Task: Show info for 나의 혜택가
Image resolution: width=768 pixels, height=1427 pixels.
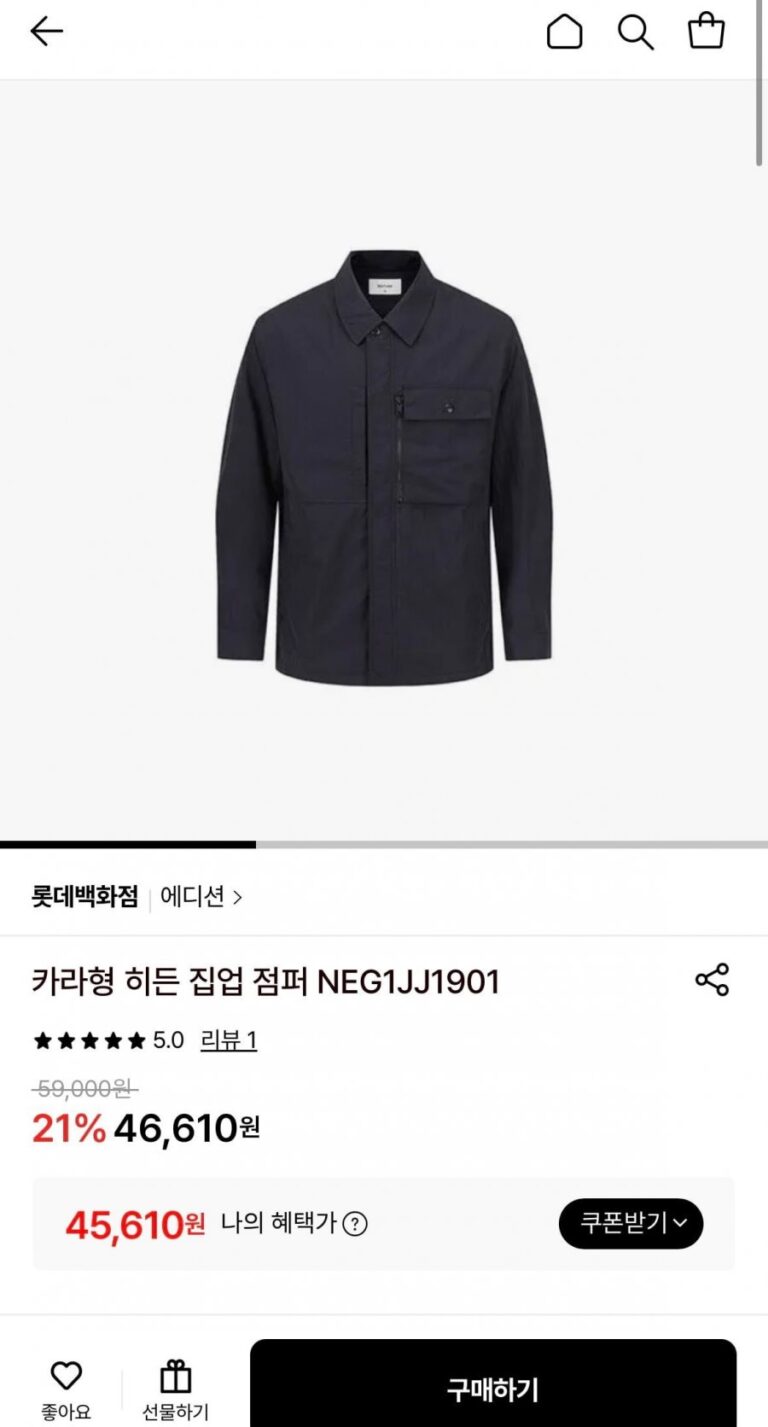Action: (355, 1224)
